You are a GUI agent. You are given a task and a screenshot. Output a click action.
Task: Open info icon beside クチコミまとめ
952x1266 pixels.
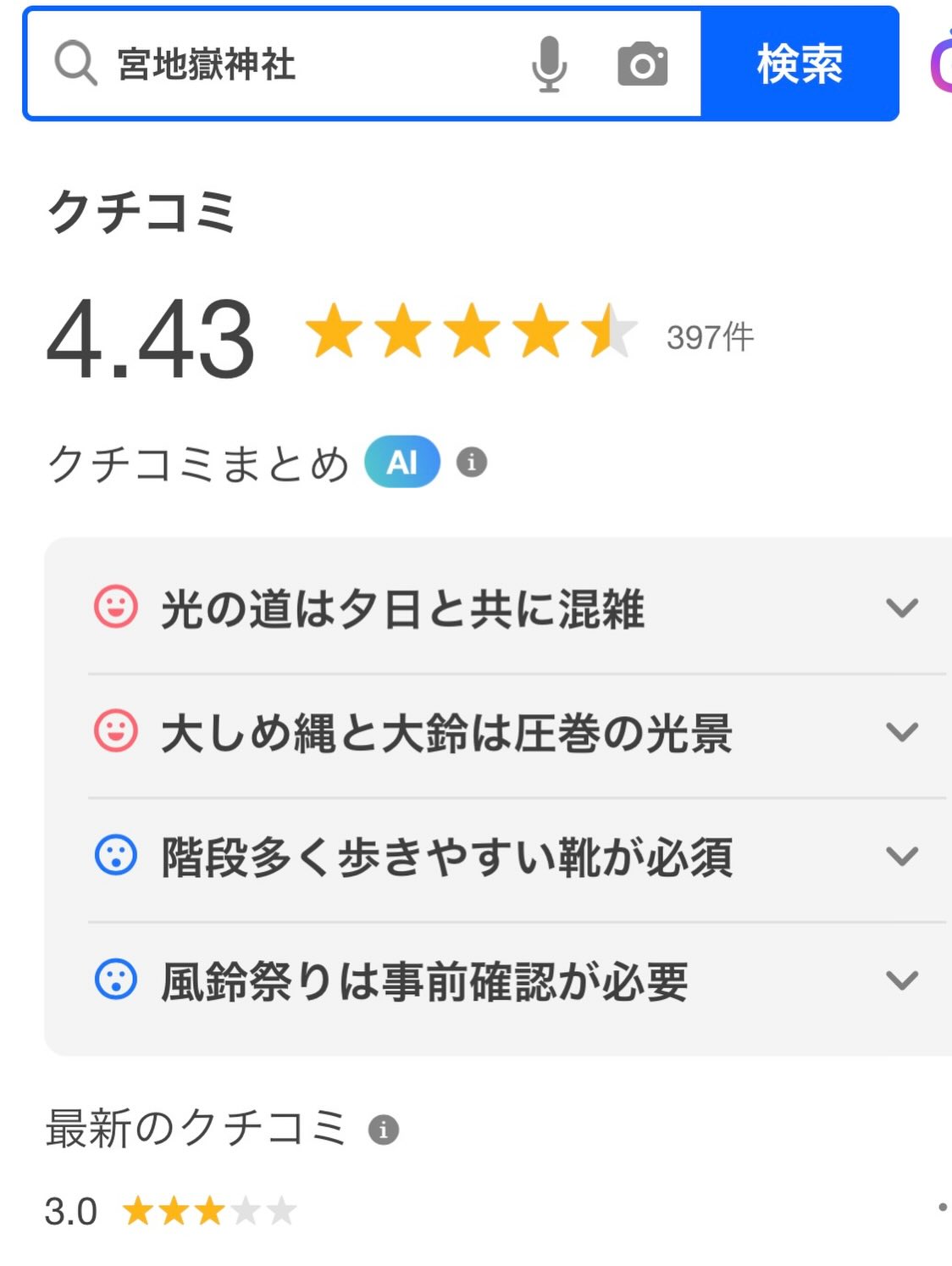click(x=472, y=463)
